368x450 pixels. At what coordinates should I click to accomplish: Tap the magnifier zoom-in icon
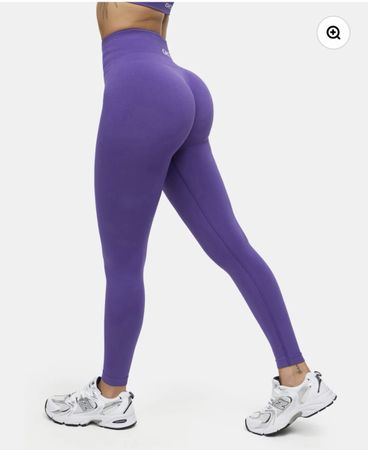(x=333, y=33)
